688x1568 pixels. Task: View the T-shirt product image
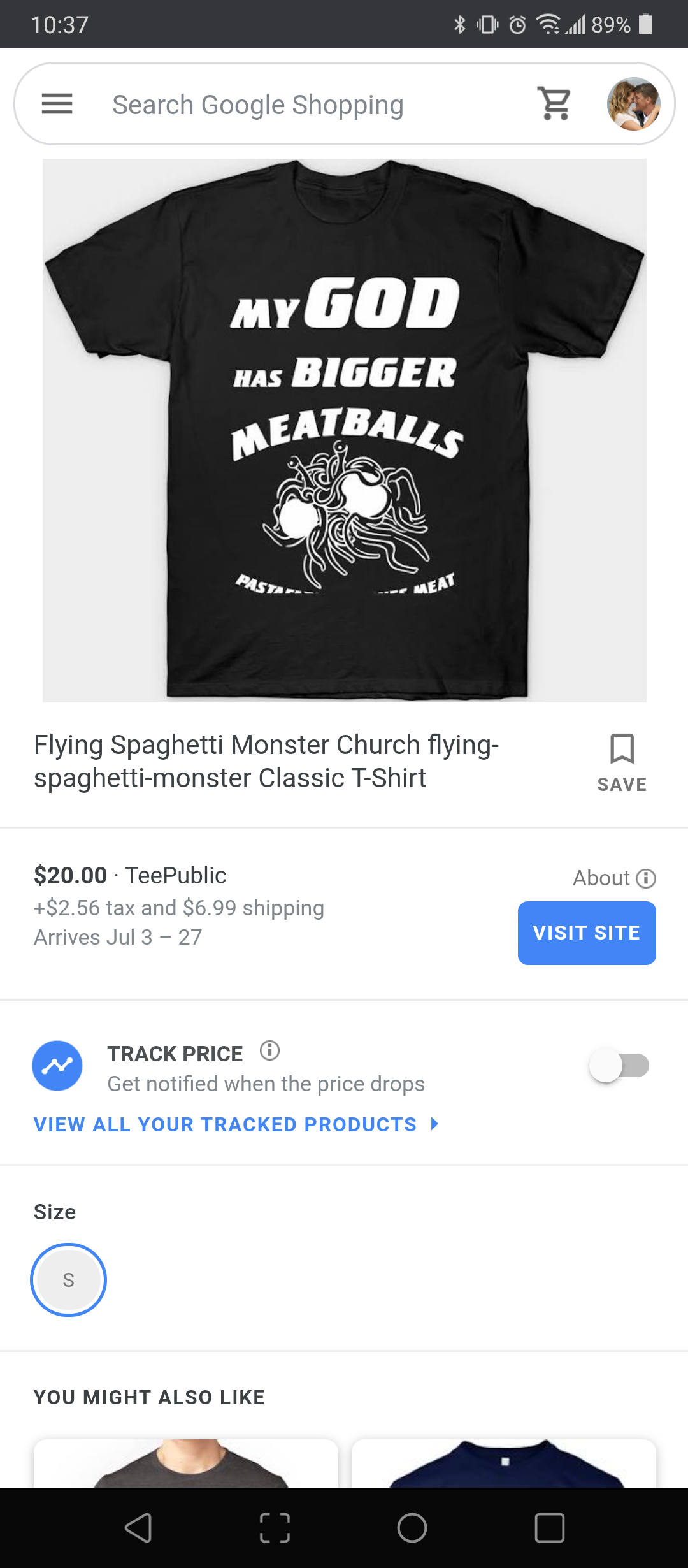click(x=344, y=430)
